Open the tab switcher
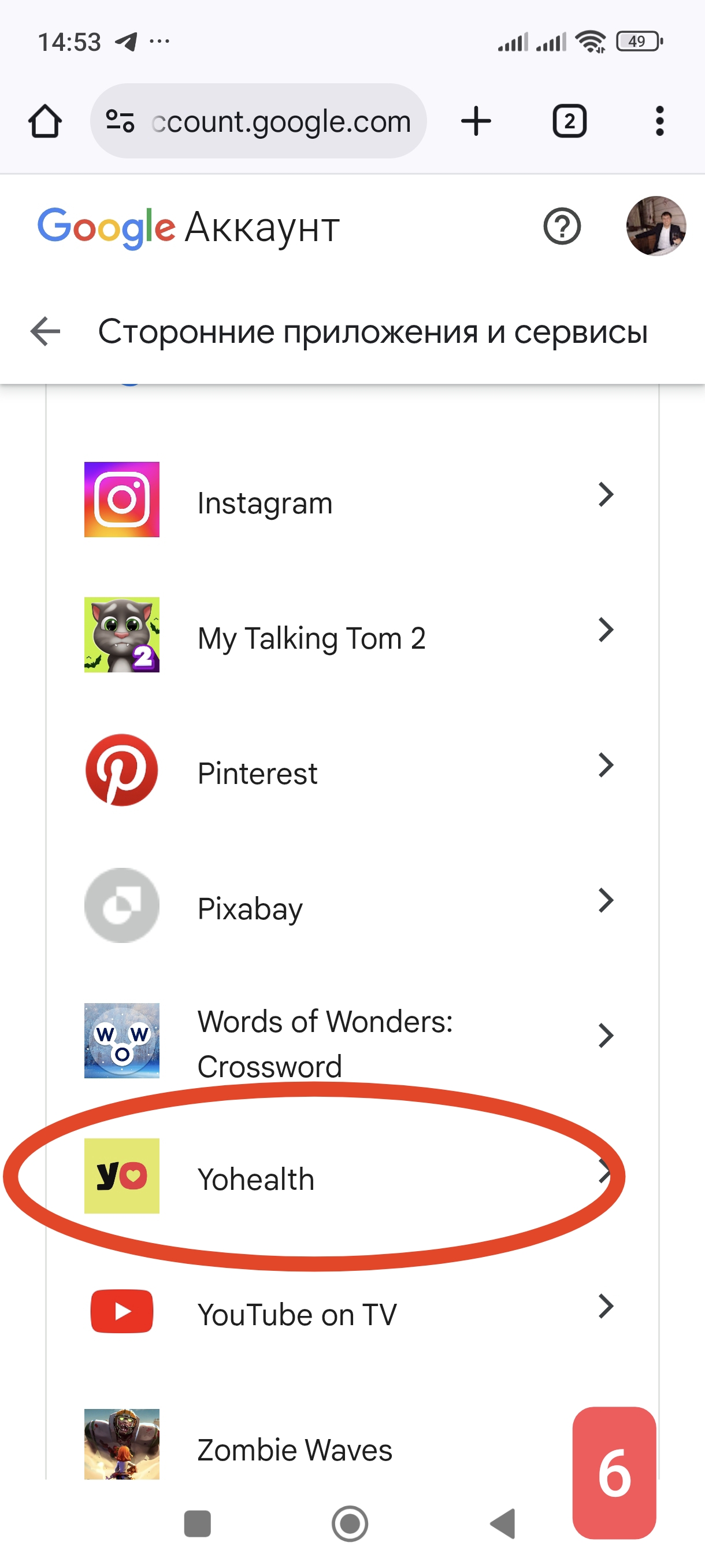Viewport: 705px width, 1568px height. click(569, 121)
